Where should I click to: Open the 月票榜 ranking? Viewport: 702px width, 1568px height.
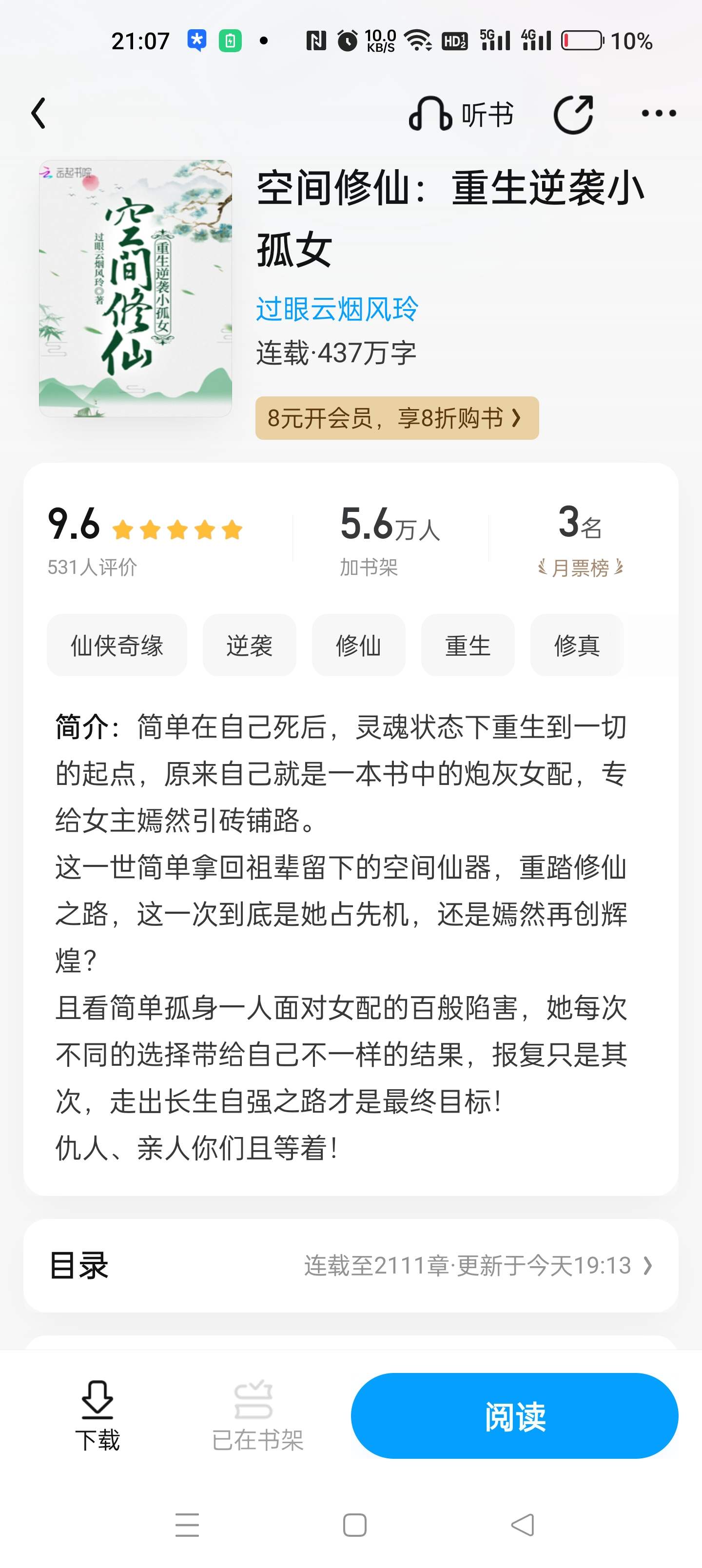tap(580, 568)
